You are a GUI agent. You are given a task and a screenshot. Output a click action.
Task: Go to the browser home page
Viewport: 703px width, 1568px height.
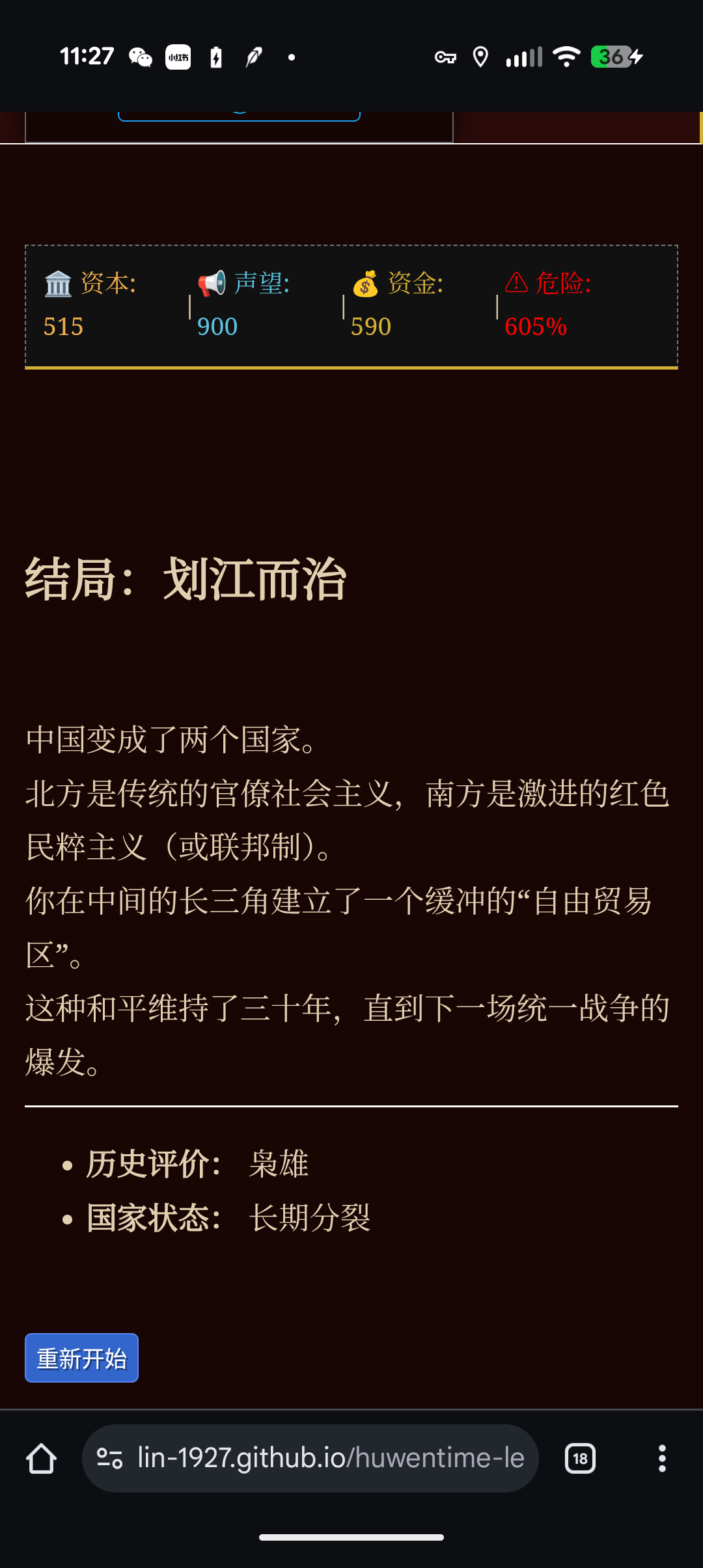pos(41,1458)
